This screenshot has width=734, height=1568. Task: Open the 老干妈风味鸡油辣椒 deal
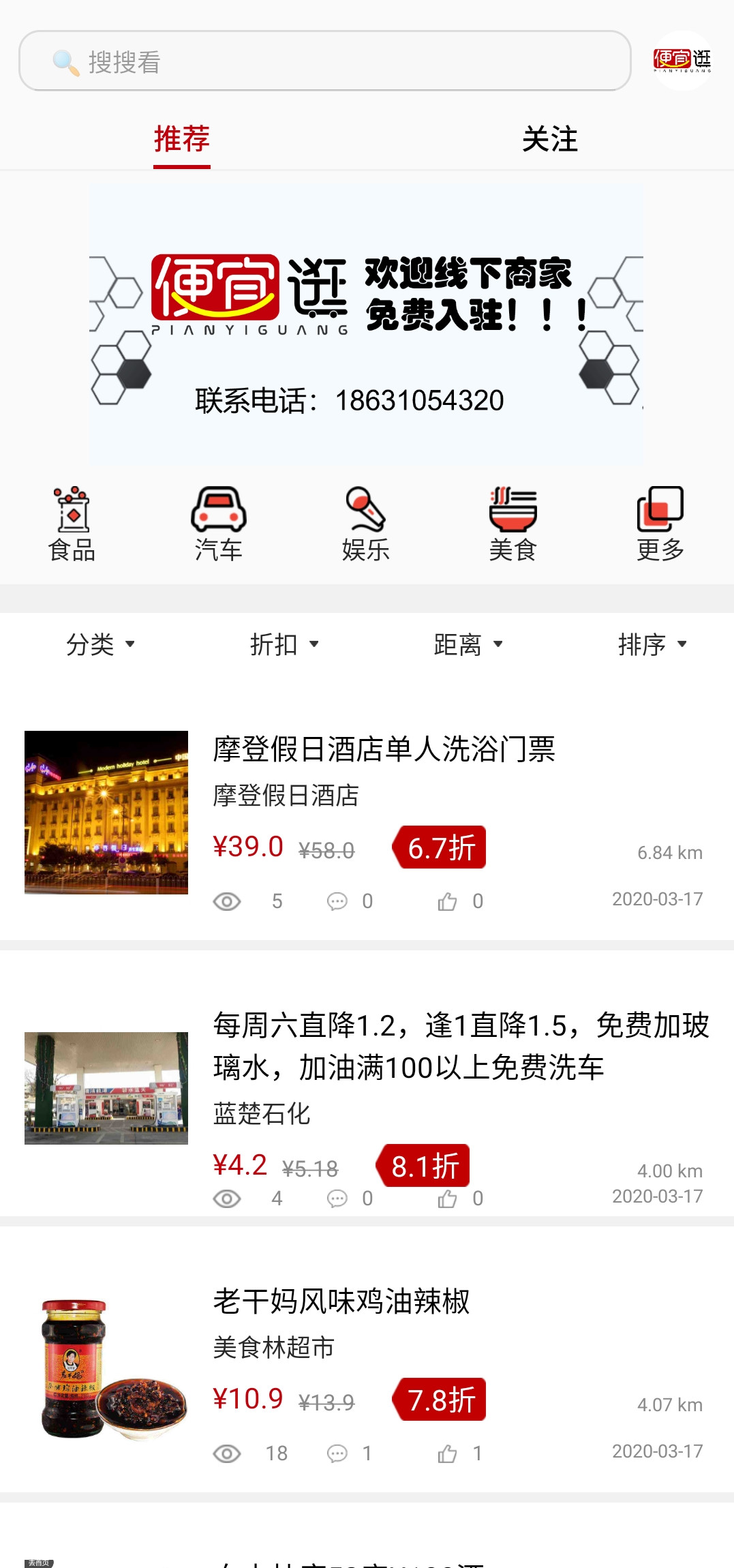[341, 1301]
